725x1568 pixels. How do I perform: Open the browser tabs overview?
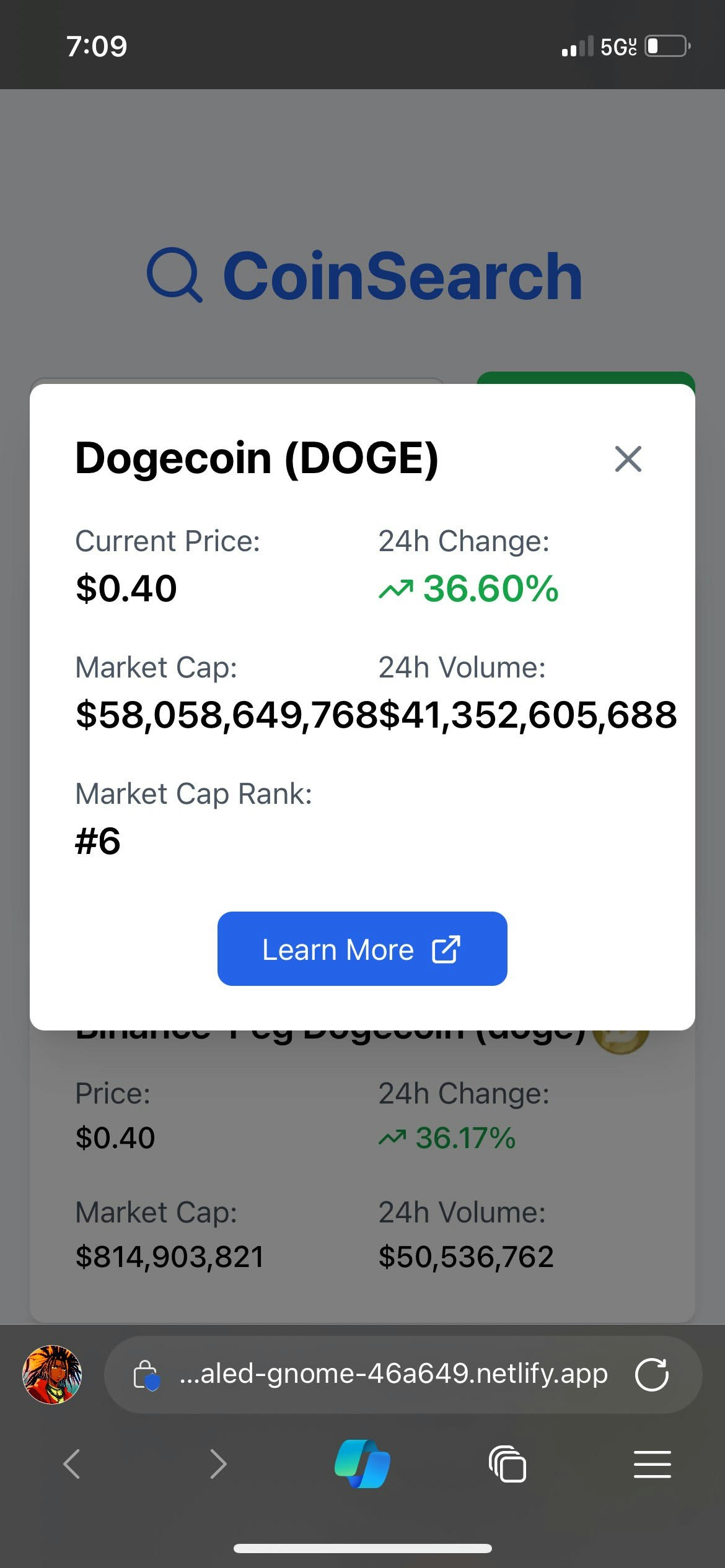click(507, 1464)
